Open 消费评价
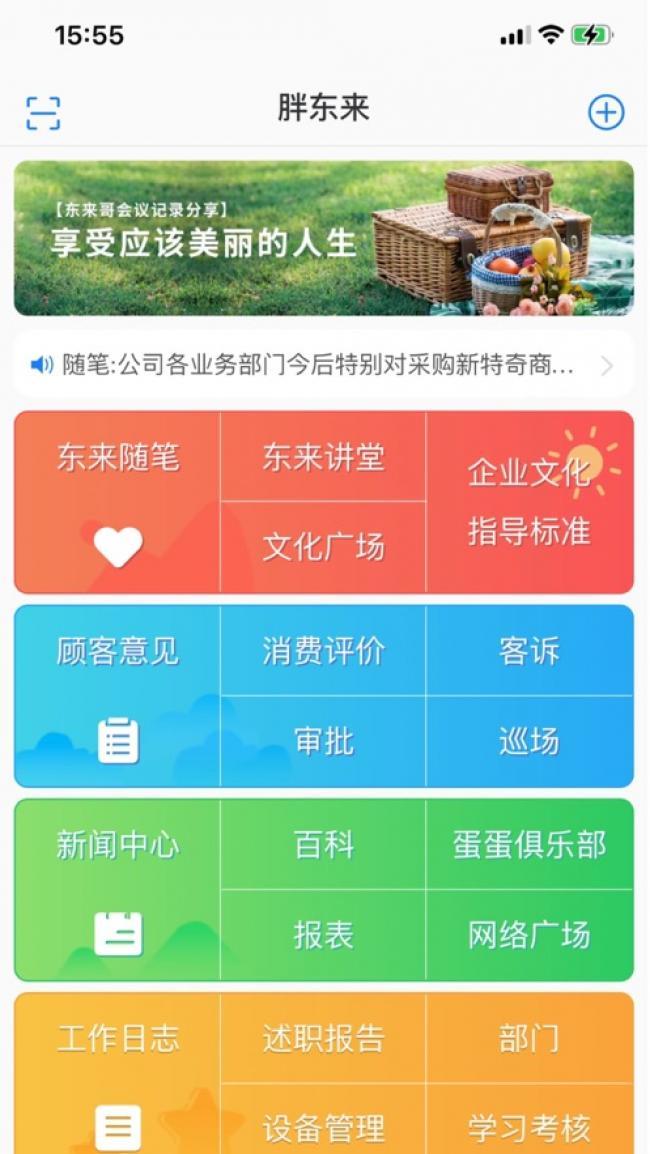The height and width of the screenshot is (1154, 650). [x=323, y=652]
